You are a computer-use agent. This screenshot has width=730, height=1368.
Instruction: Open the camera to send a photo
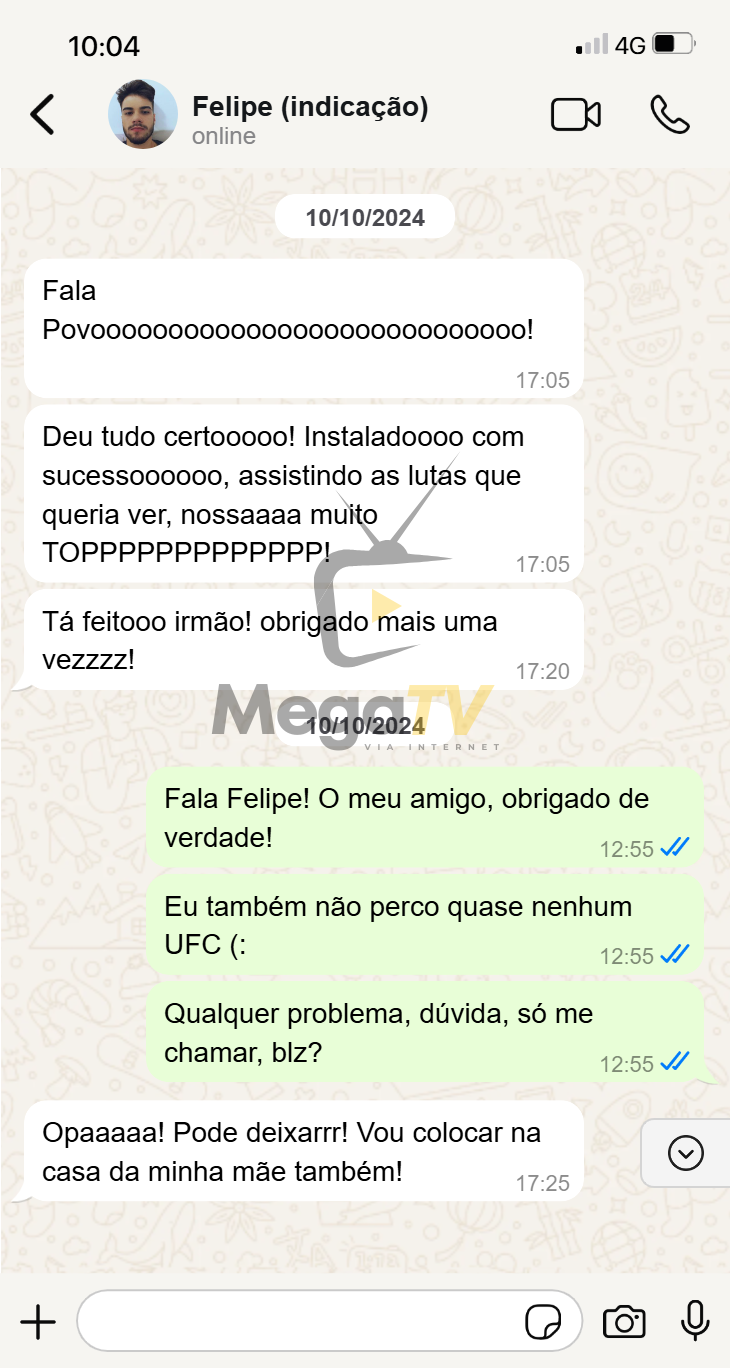pos(624,1322)
